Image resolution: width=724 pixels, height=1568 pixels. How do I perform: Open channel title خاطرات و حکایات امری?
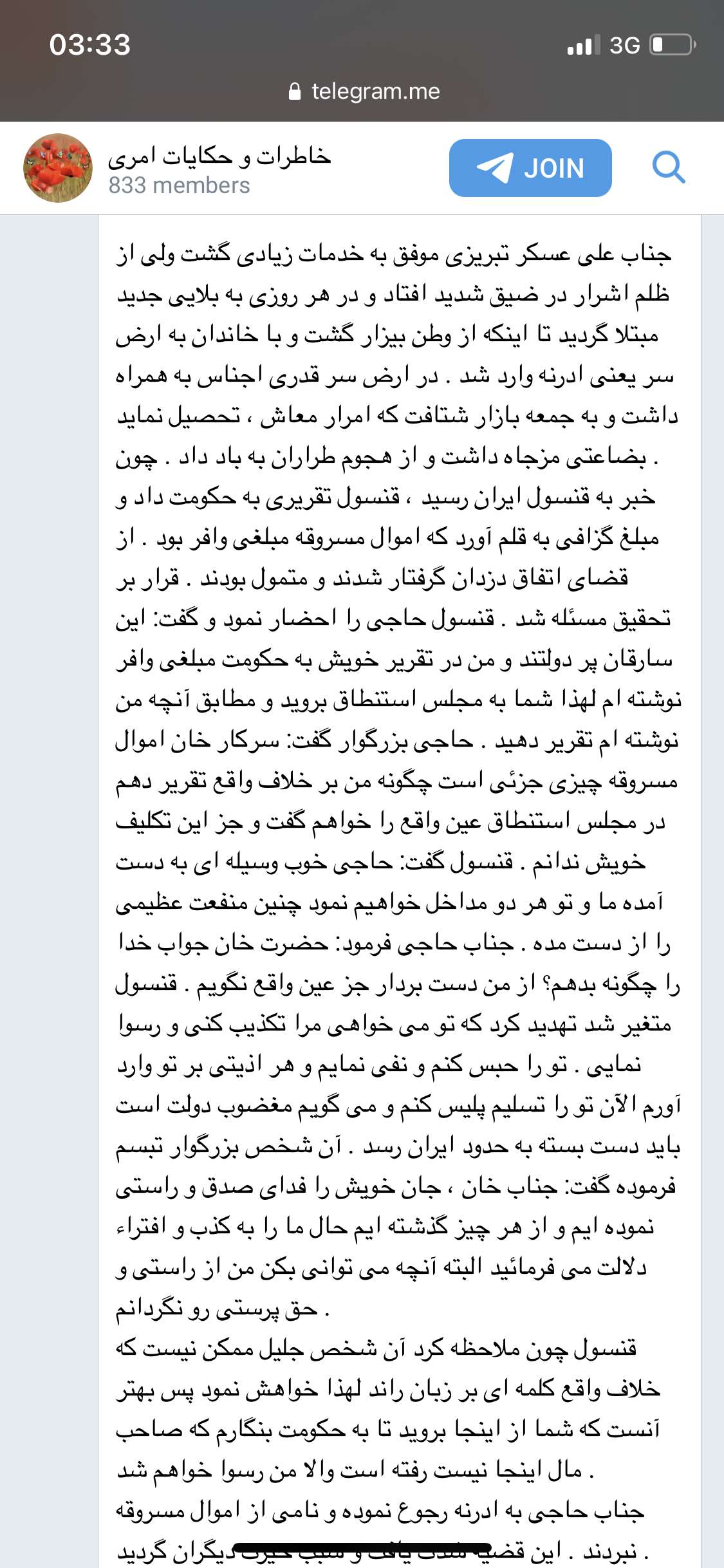point(219,156)
